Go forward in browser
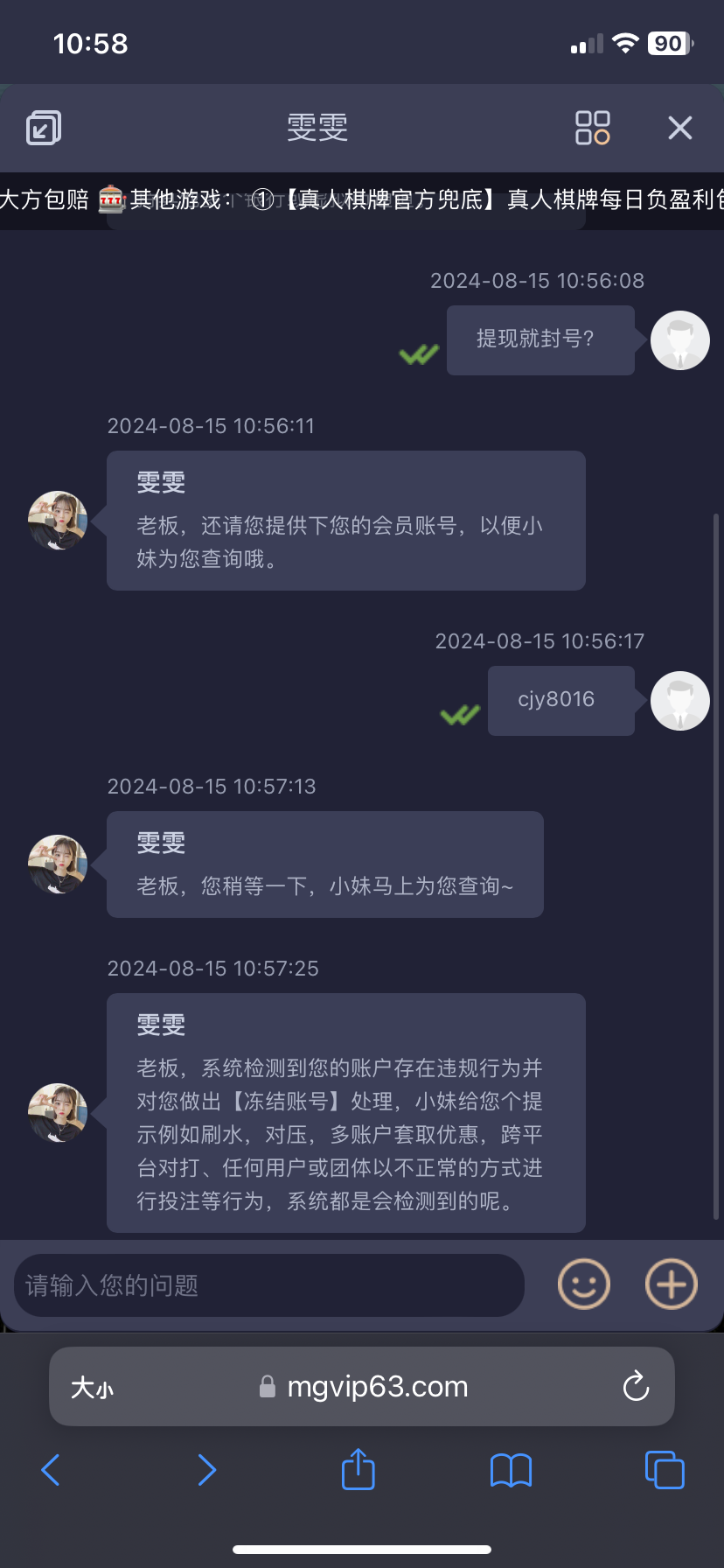 [x=206, y=1470]
